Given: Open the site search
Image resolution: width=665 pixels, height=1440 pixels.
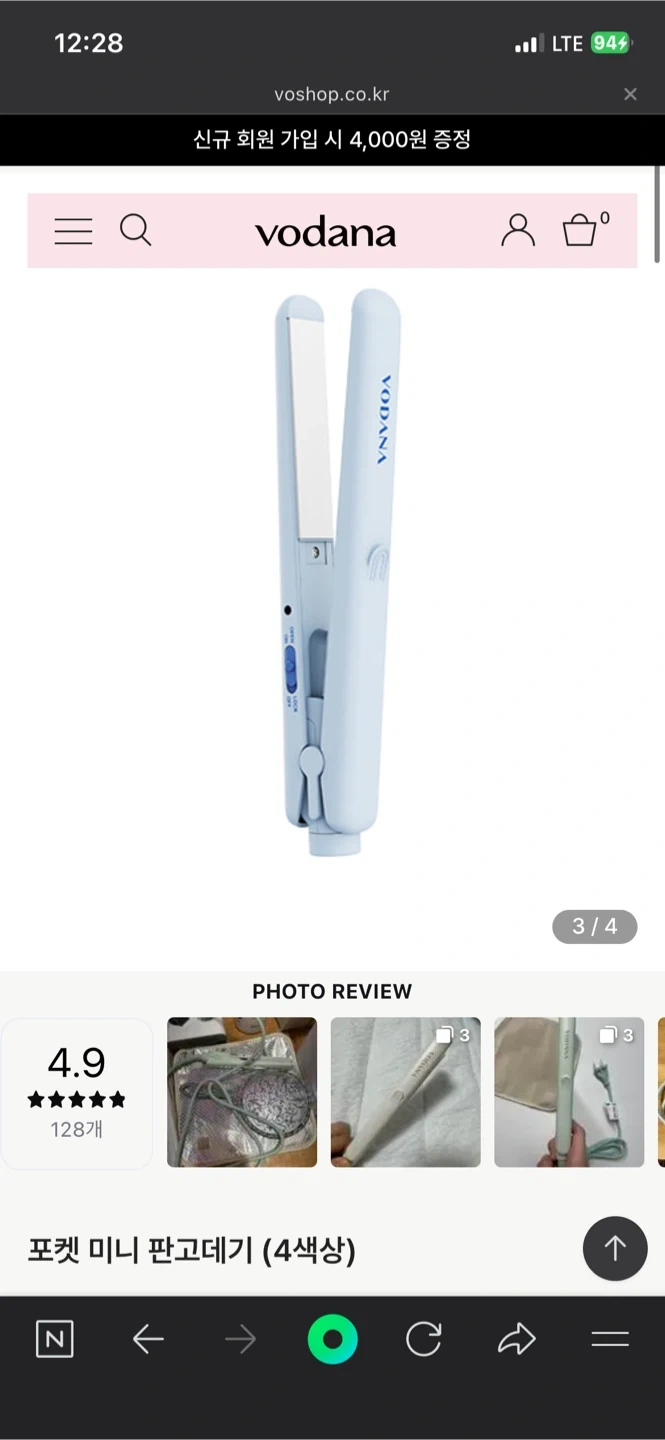Looking at the screenshot, I should 136,231.
